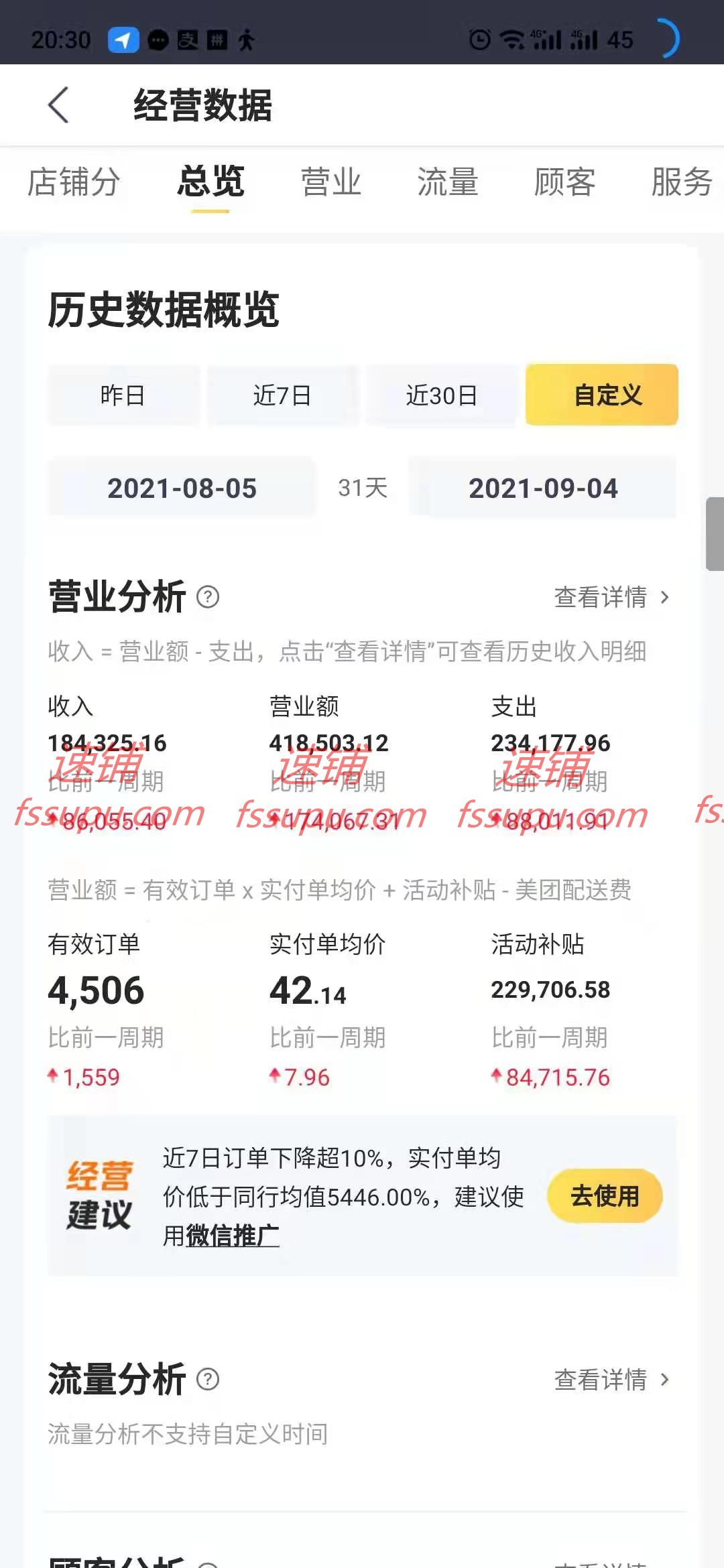Tap the 去使用 button

605,1196
